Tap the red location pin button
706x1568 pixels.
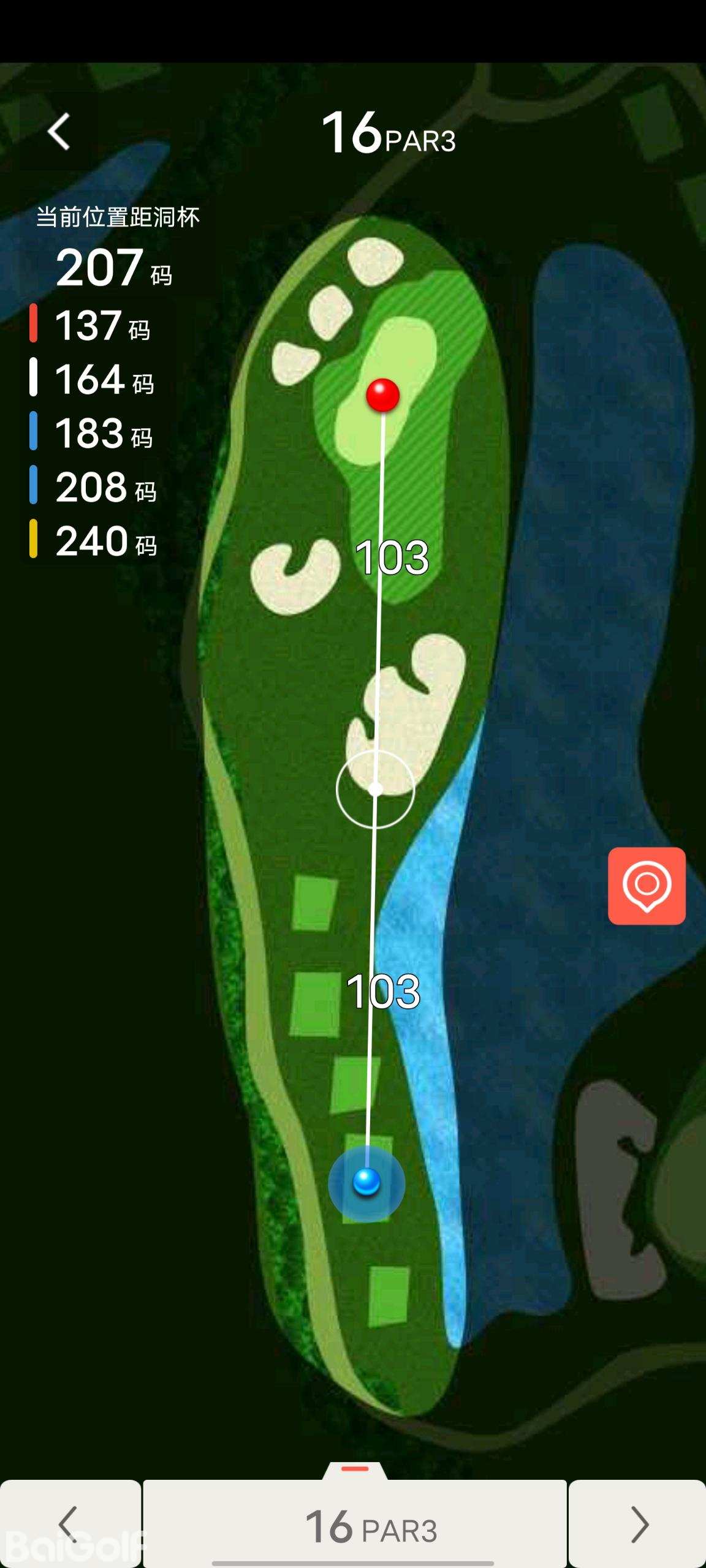[647, 886]
